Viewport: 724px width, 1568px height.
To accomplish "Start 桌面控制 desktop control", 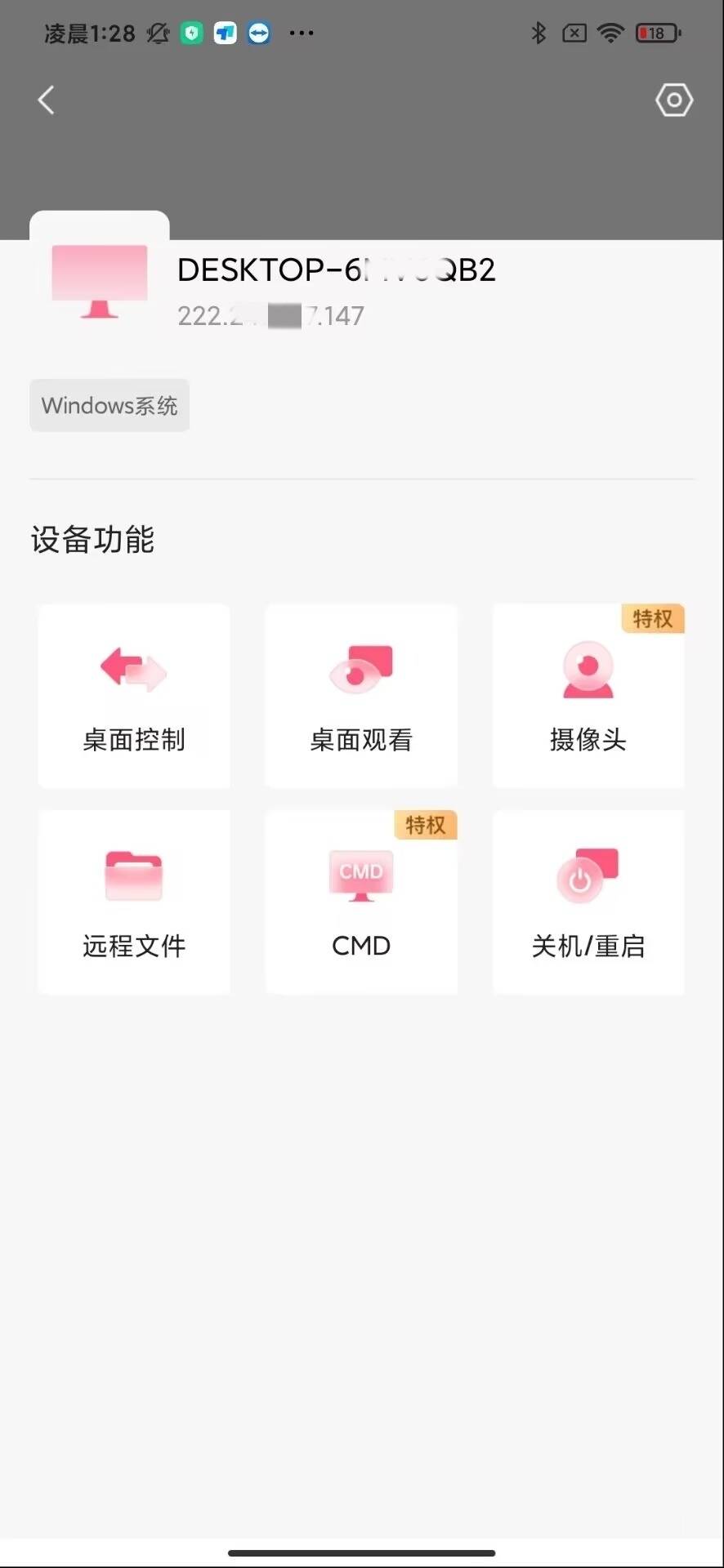I will (134, 696).
